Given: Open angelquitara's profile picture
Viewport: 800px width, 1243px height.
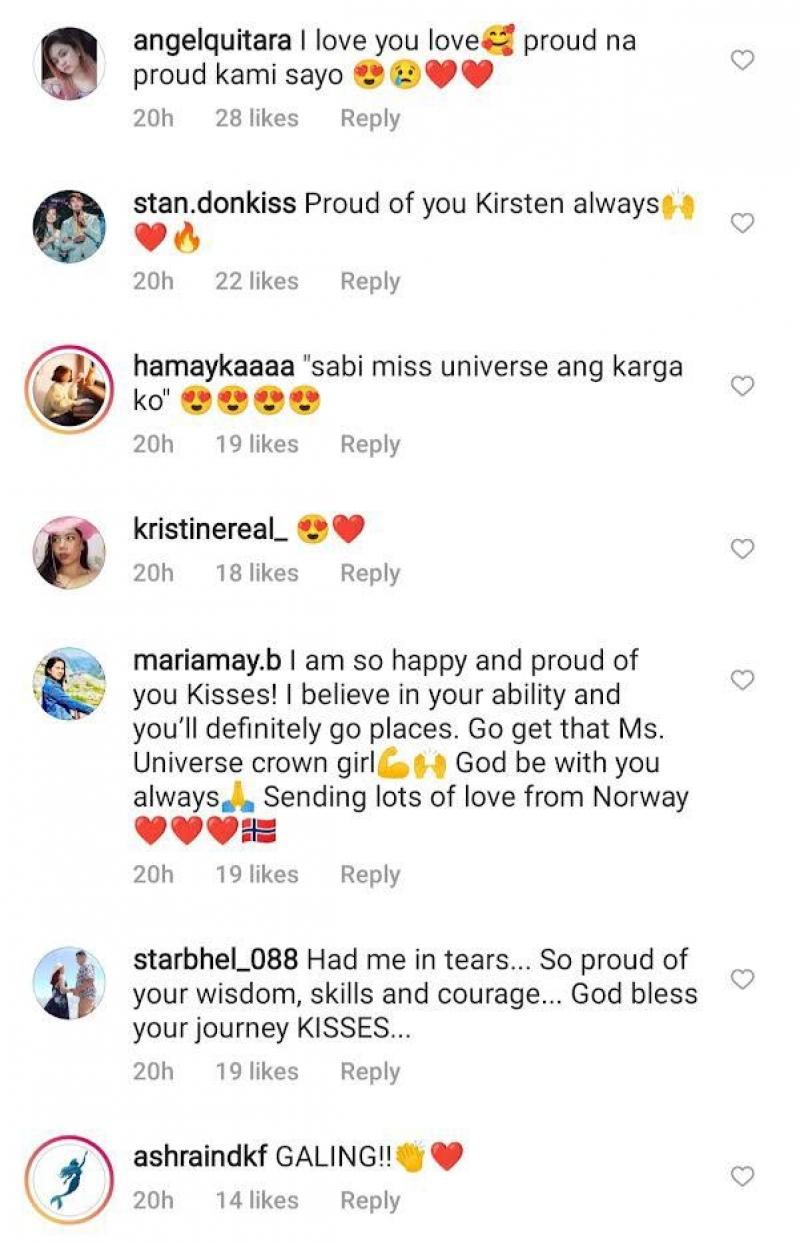Looking at the screenshot, I should 69,63.
